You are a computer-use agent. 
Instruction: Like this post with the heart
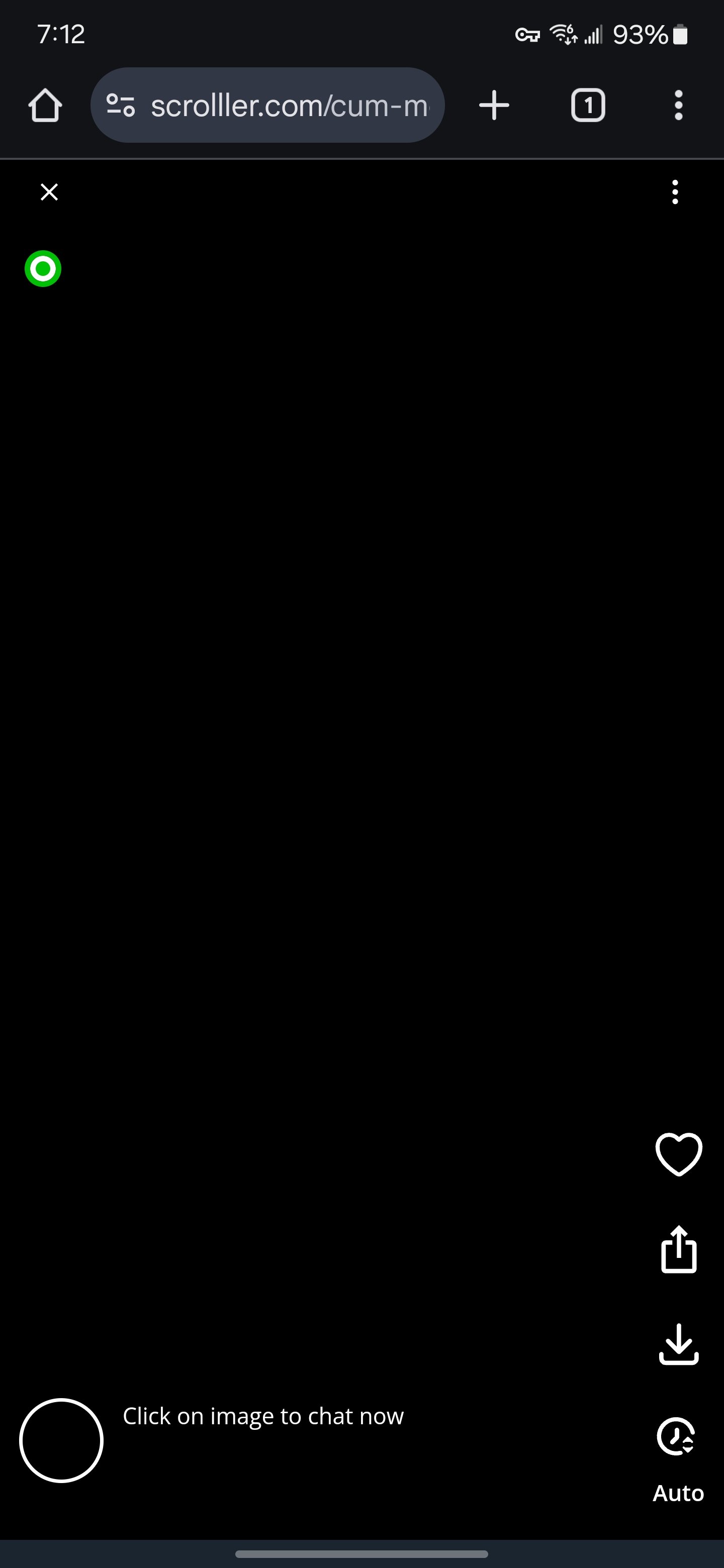[x=678, y=1154]
